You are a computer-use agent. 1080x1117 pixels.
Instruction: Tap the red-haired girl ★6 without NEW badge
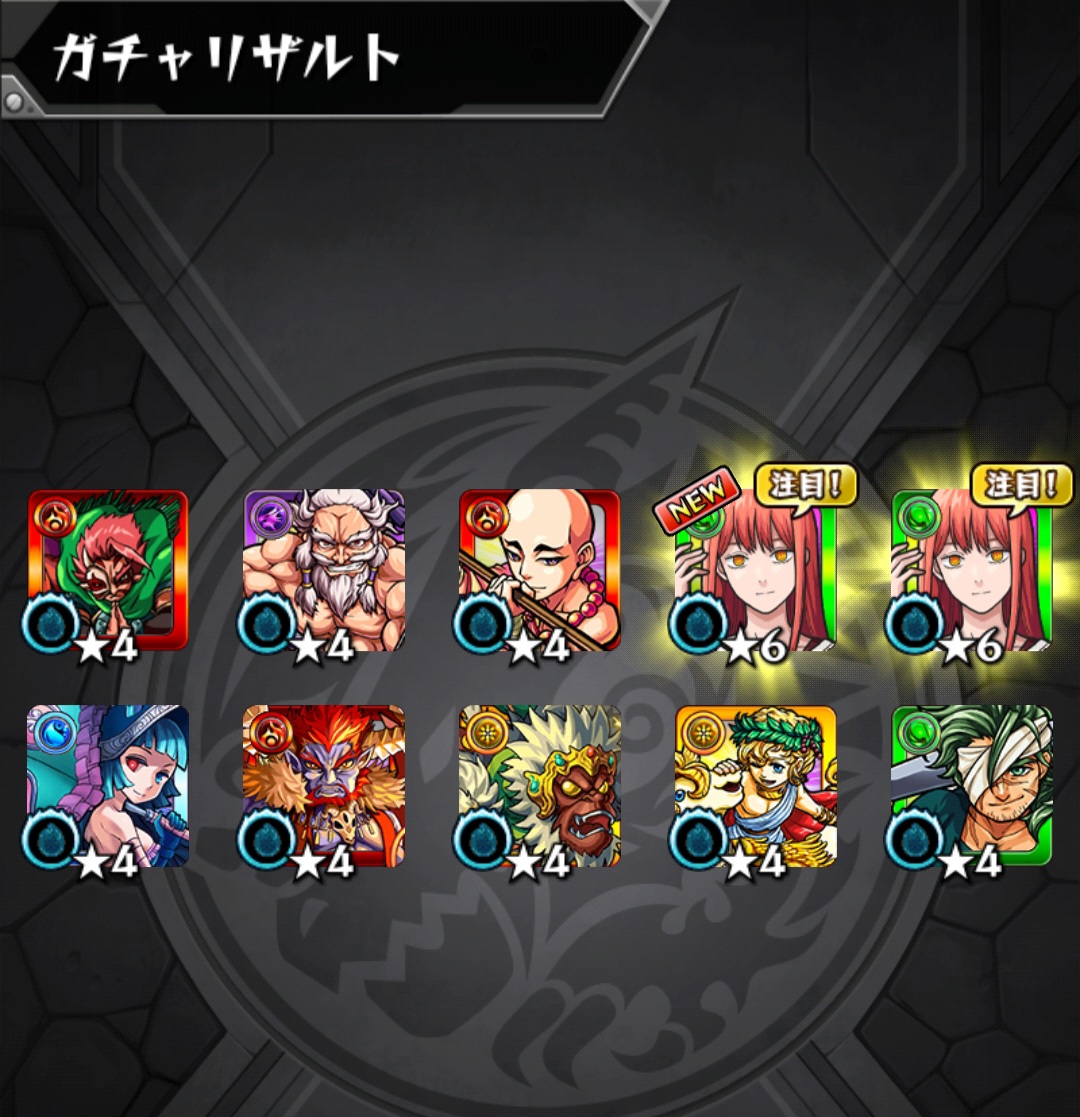(972, 570)
